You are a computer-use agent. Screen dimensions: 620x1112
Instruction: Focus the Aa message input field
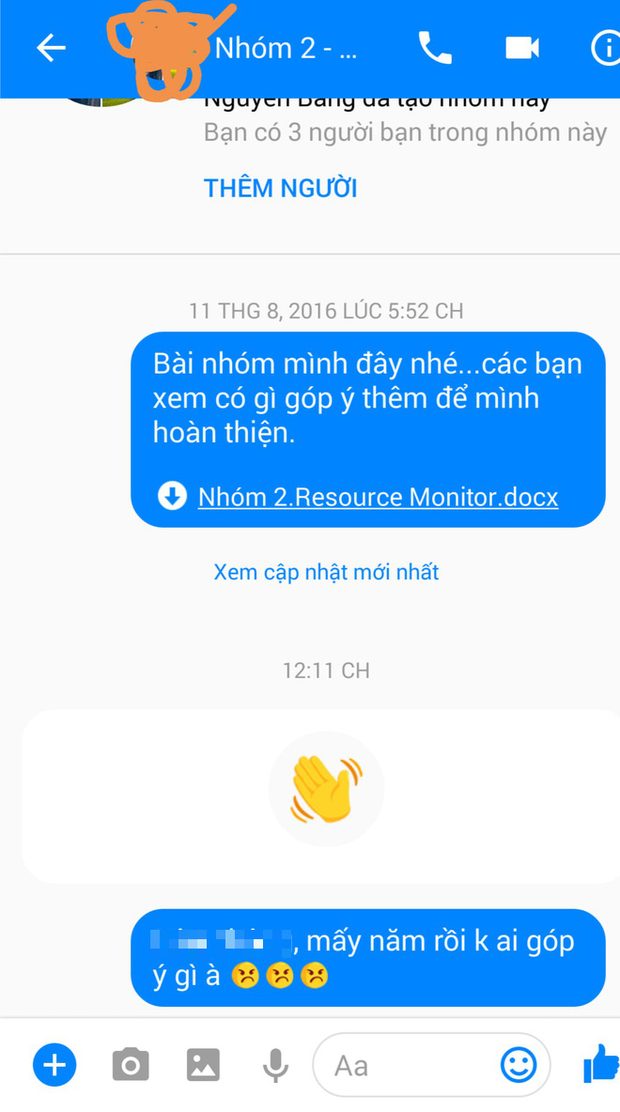tap(410, 1066)
